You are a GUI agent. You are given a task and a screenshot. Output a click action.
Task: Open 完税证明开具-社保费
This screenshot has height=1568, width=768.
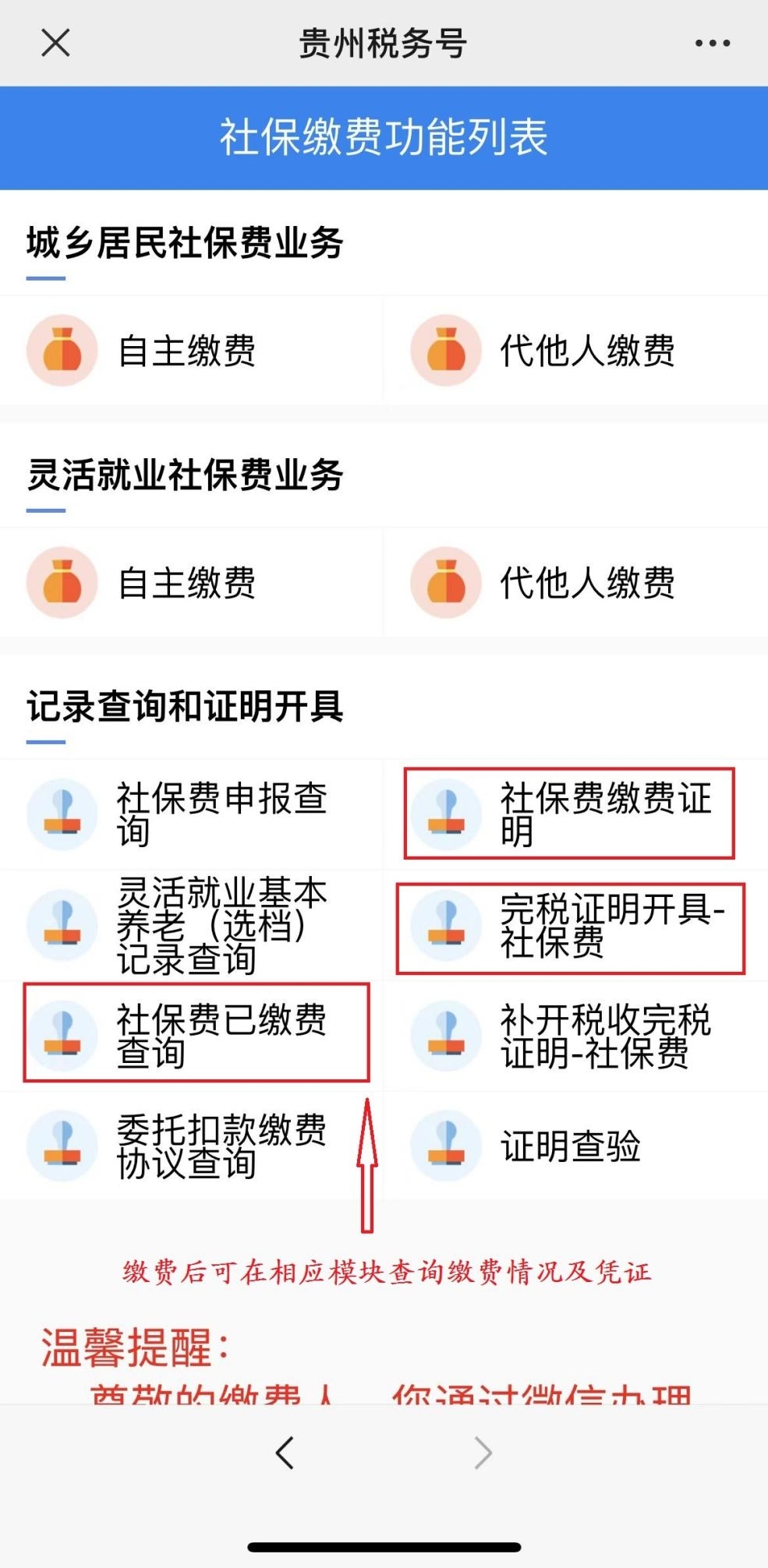pos(573,927)
